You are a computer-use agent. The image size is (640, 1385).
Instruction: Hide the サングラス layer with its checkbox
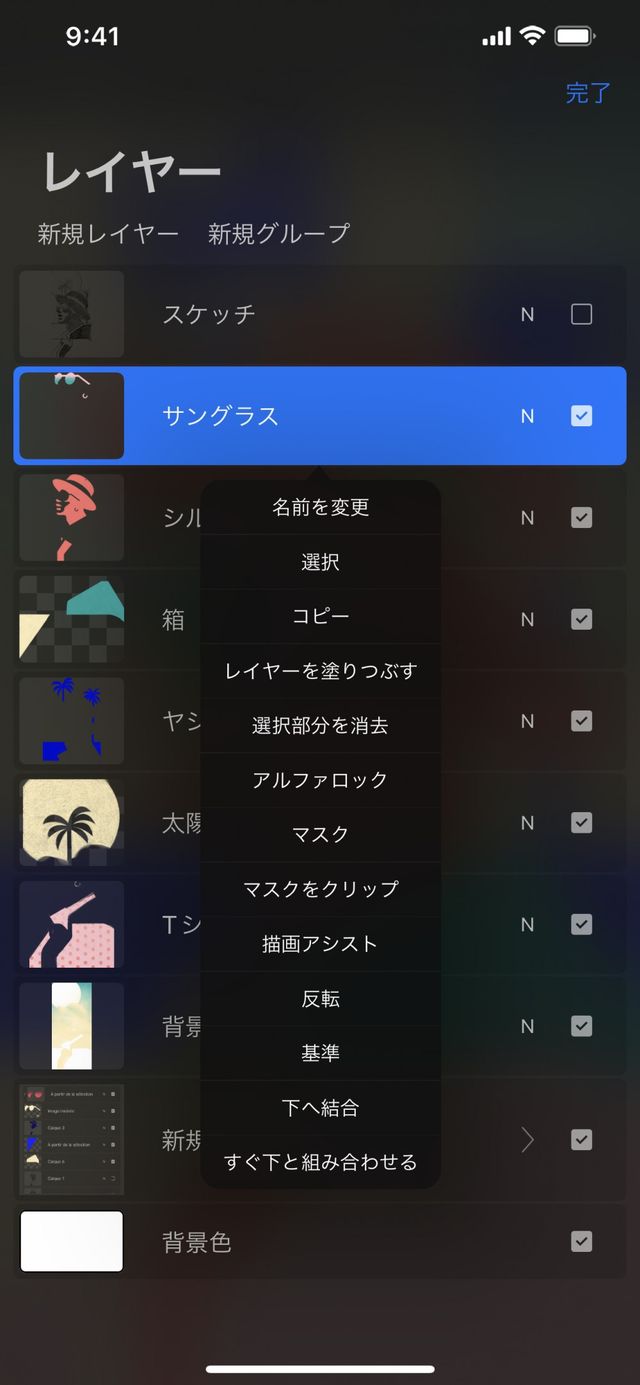point(581,416)
